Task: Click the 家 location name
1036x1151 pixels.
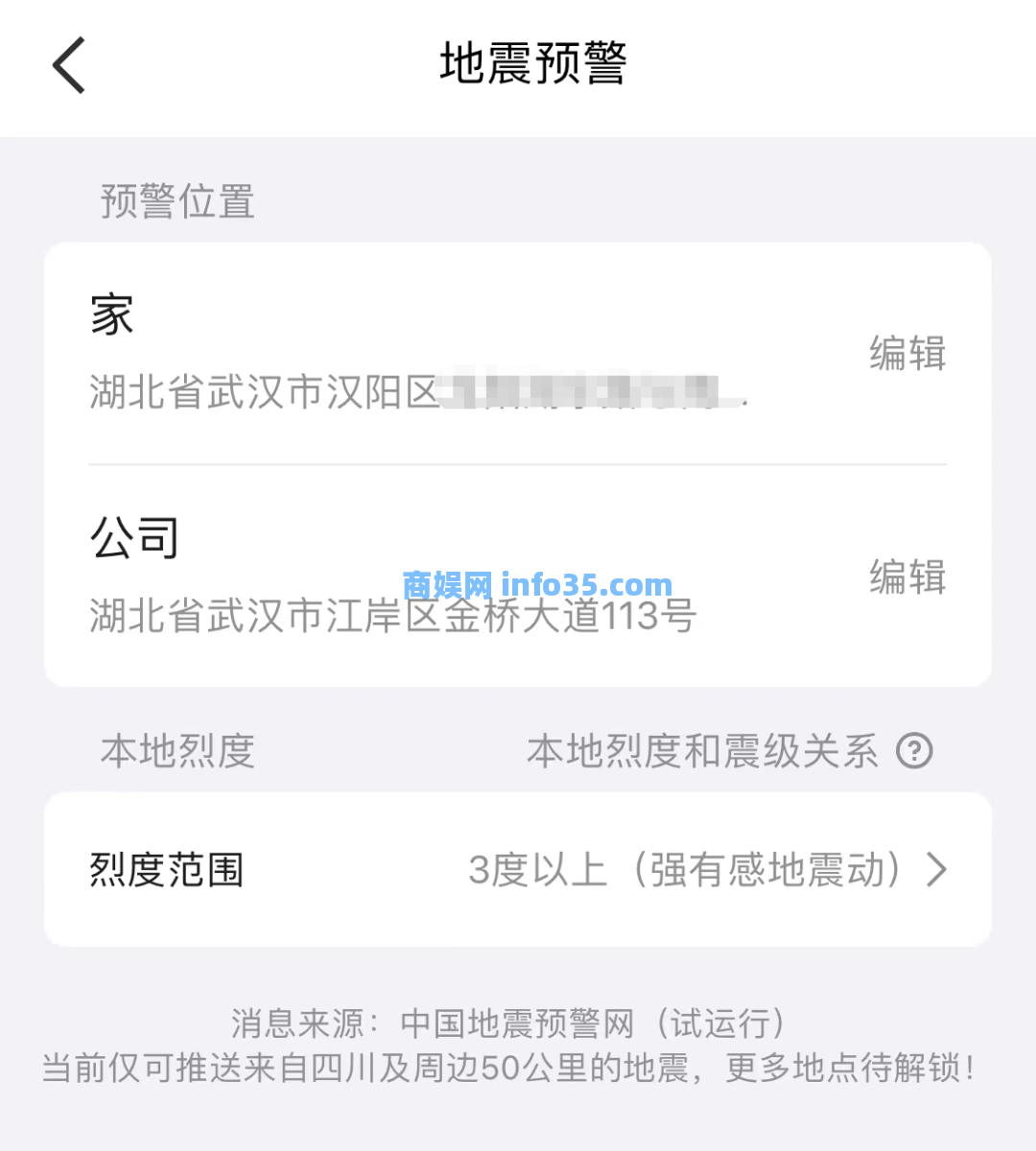Action: click(x=110, y=314)
